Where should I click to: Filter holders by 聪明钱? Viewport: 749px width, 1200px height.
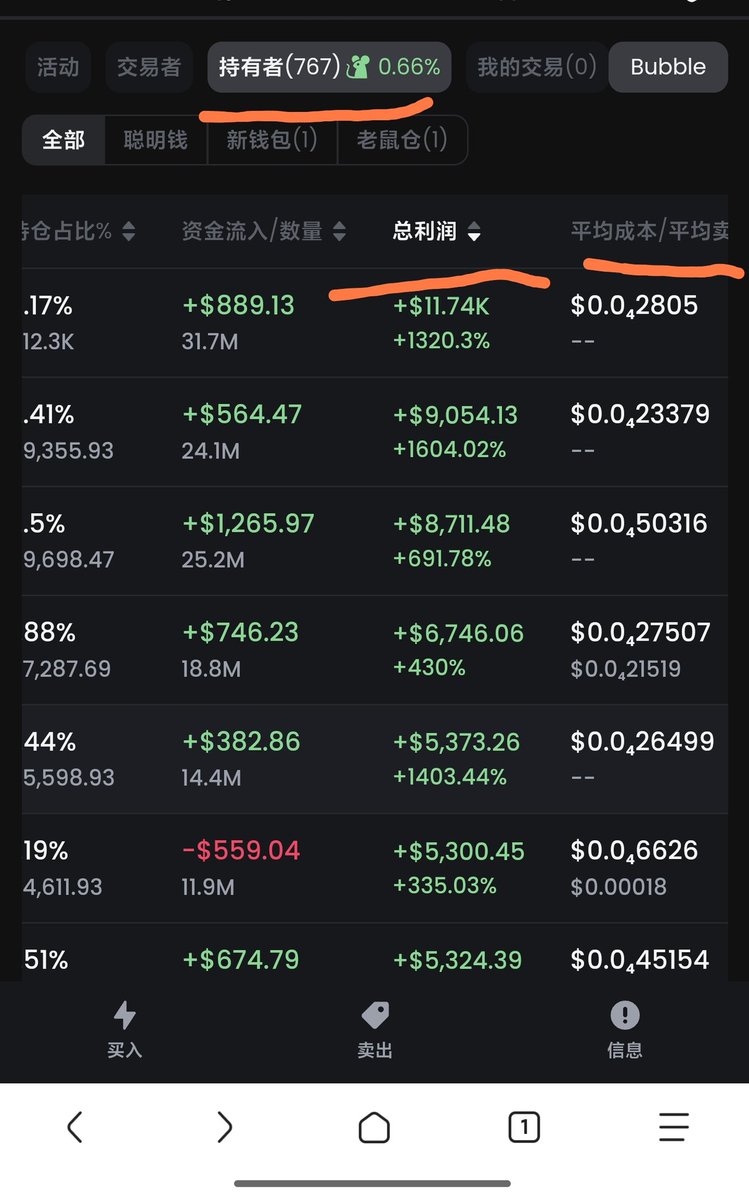click(155, 140)
